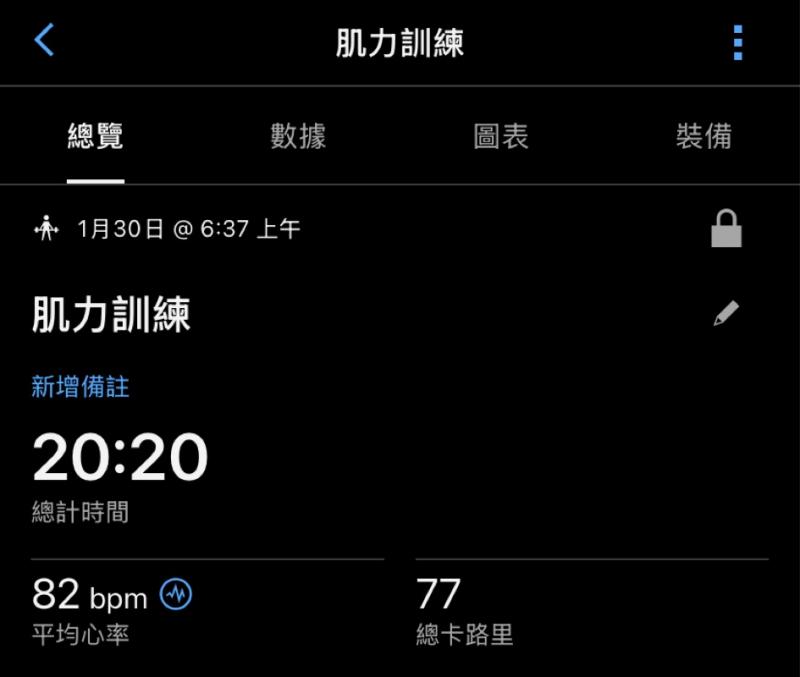The image size is (800, 677).
Task: Edit the activity name with pencil icon
Action: (726, 314)
